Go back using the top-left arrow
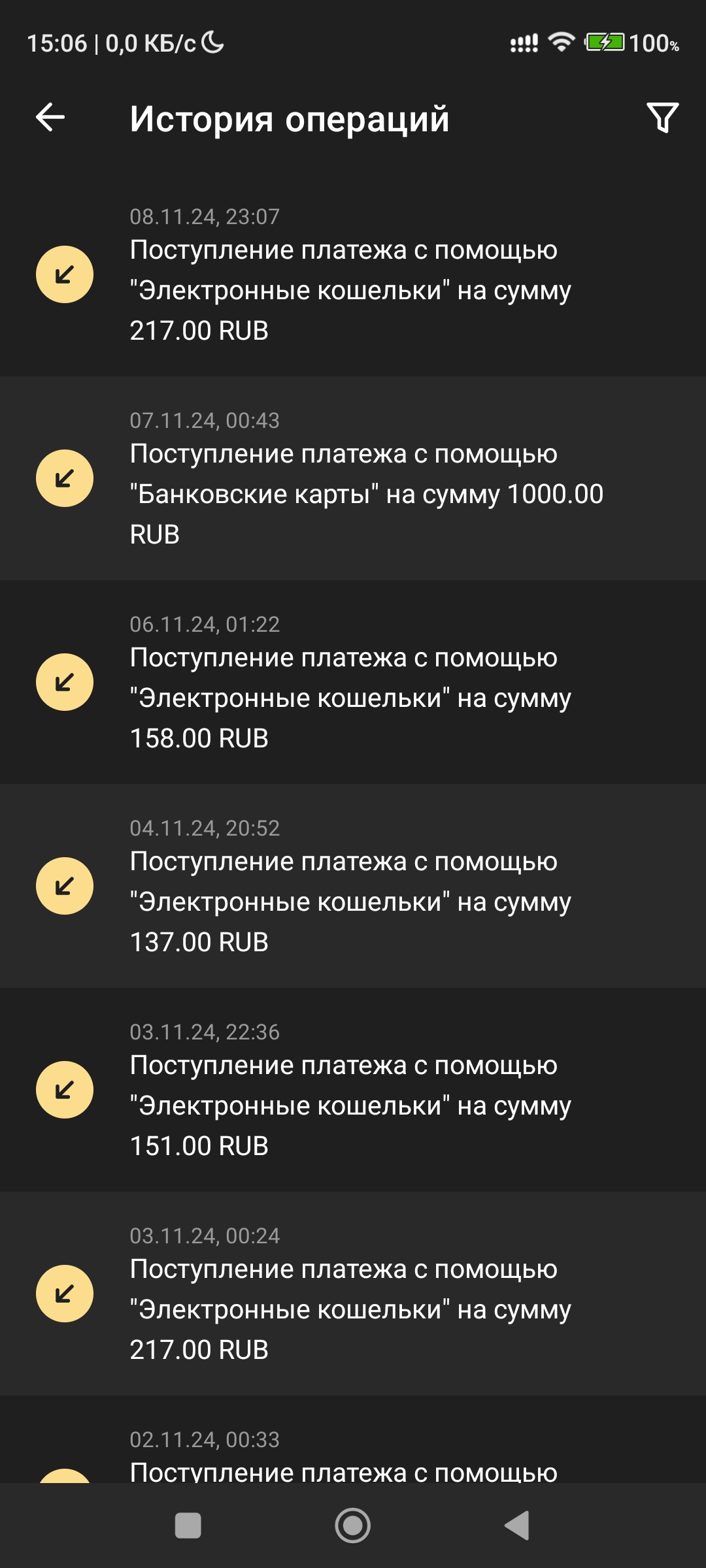The image size is (706, 1568). (50, 118)
